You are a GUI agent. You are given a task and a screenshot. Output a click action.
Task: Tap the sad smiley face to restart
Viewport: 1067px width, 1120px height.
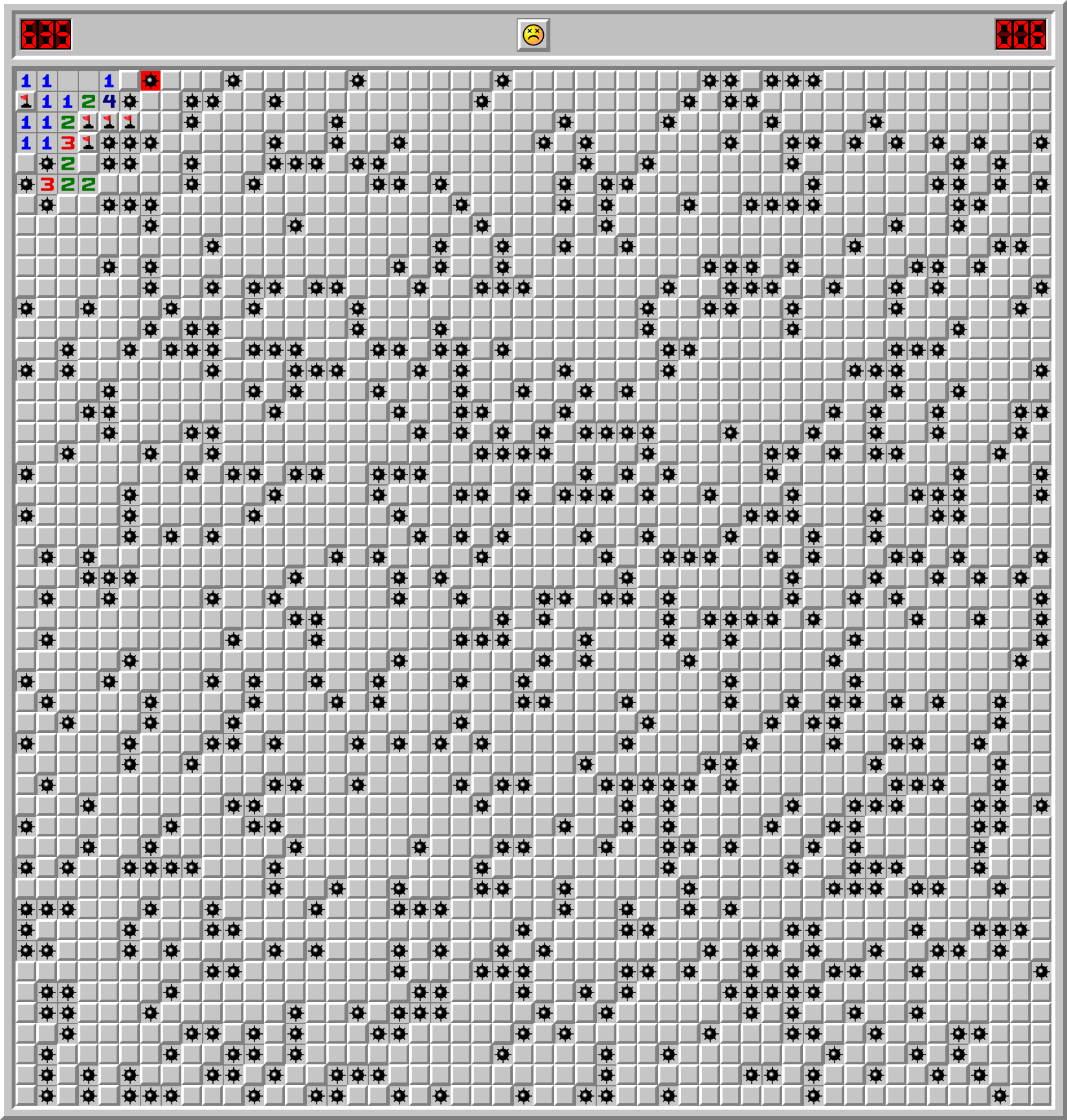(x=533, y=35)
